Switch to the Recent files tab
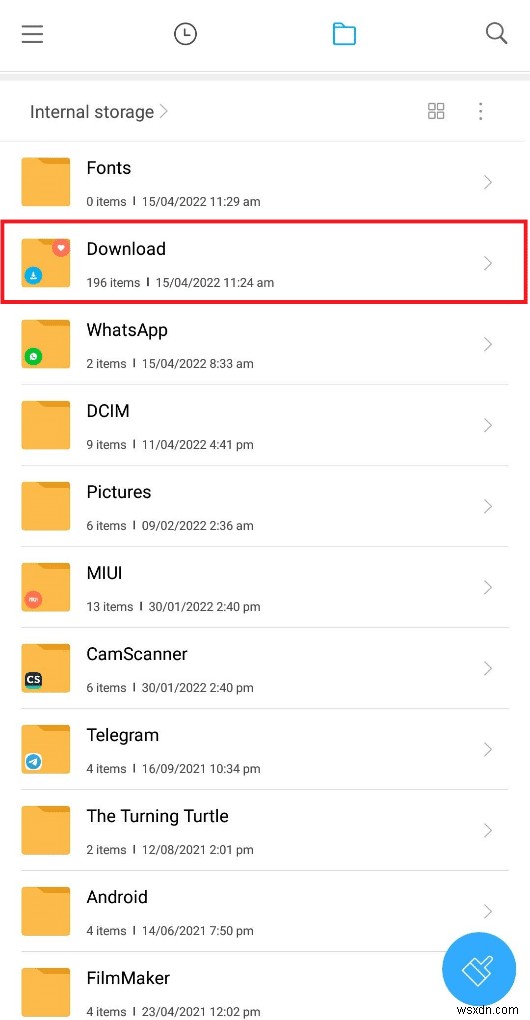The width and height of the screenshot is (530, 1020). (x=185, y=34)
